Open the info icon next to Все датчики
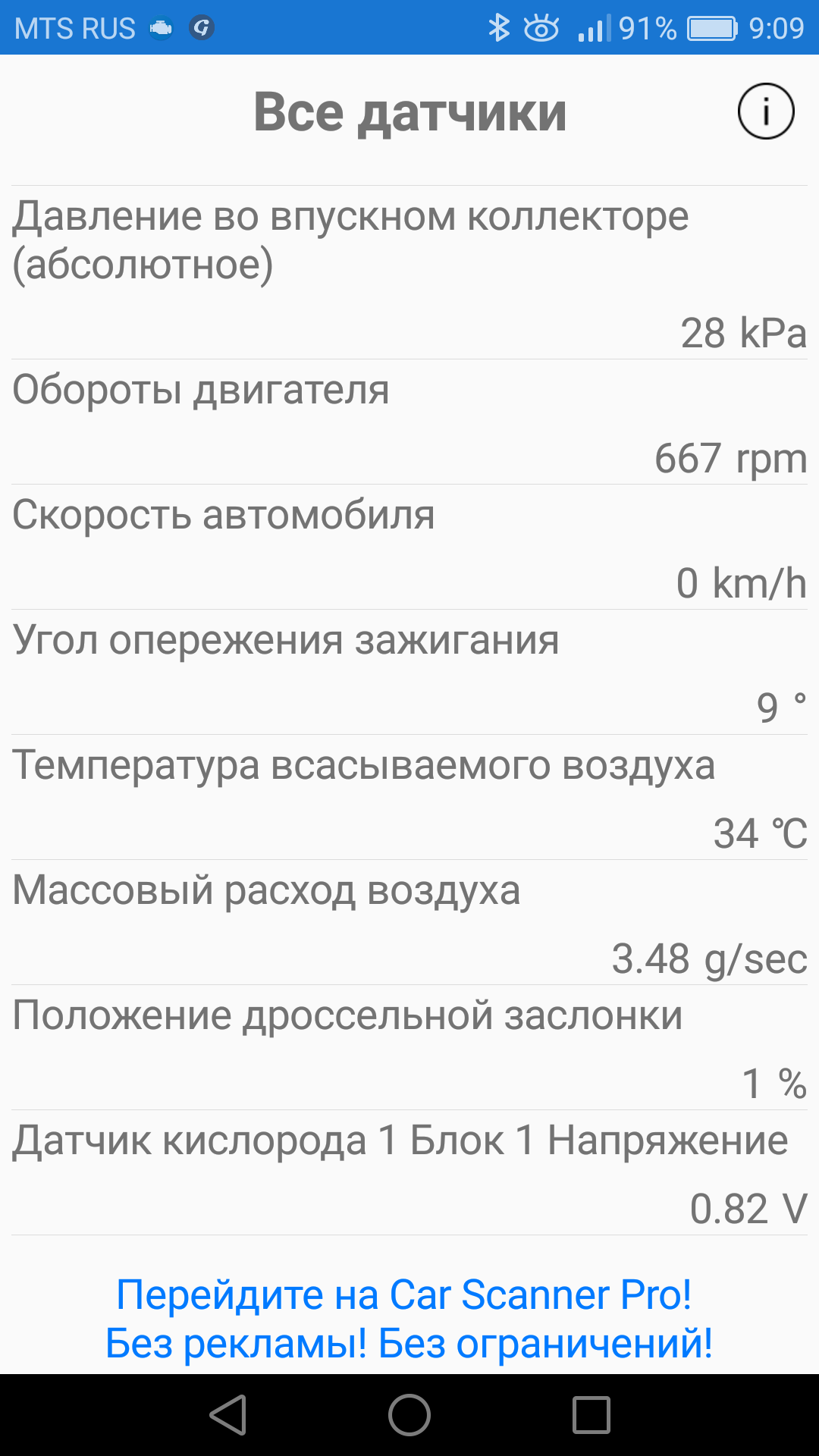 coord(766,111)
